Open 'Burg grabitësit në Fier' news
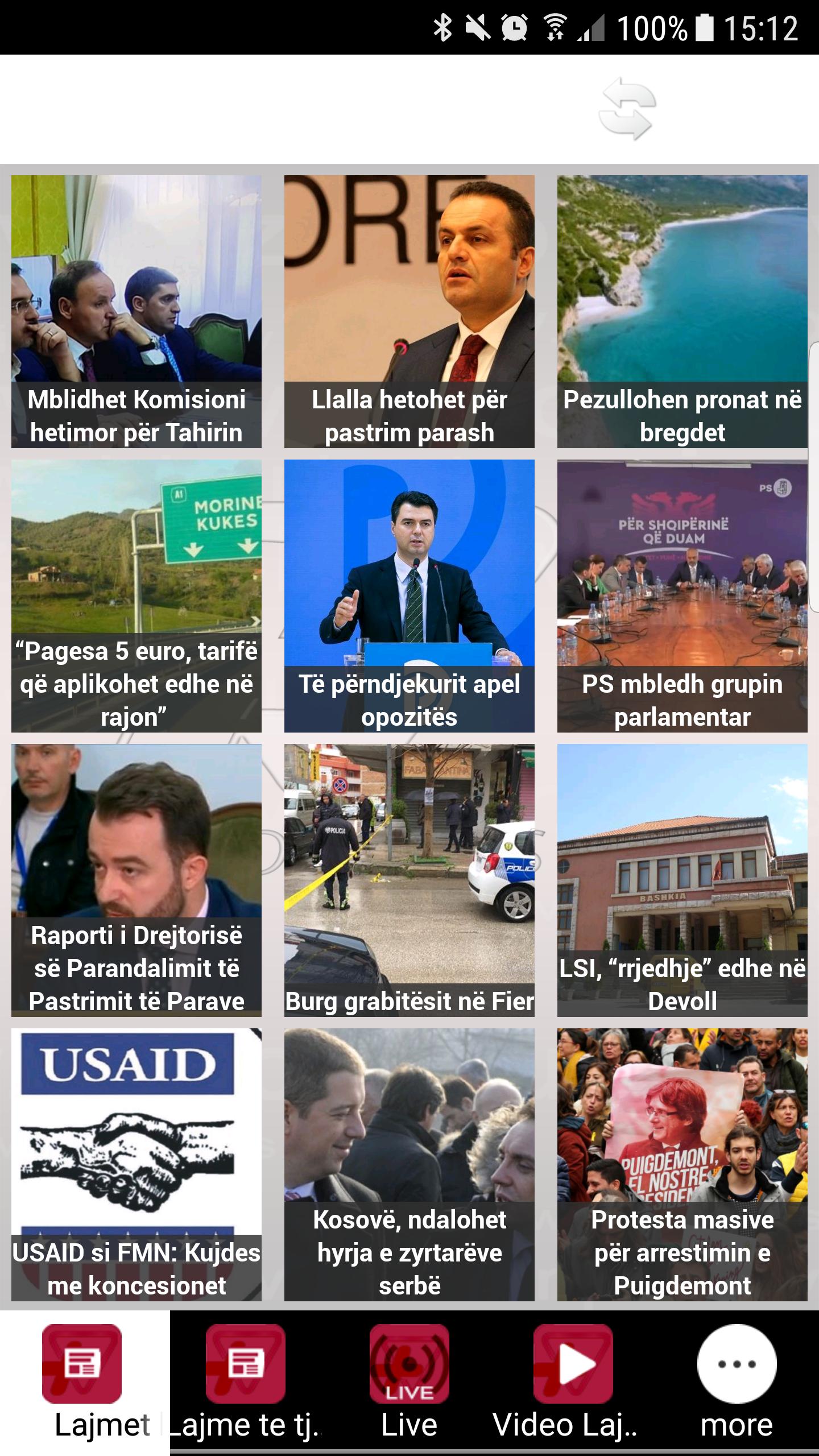This screenshot has width=819, height=1456. pos(409,880)
